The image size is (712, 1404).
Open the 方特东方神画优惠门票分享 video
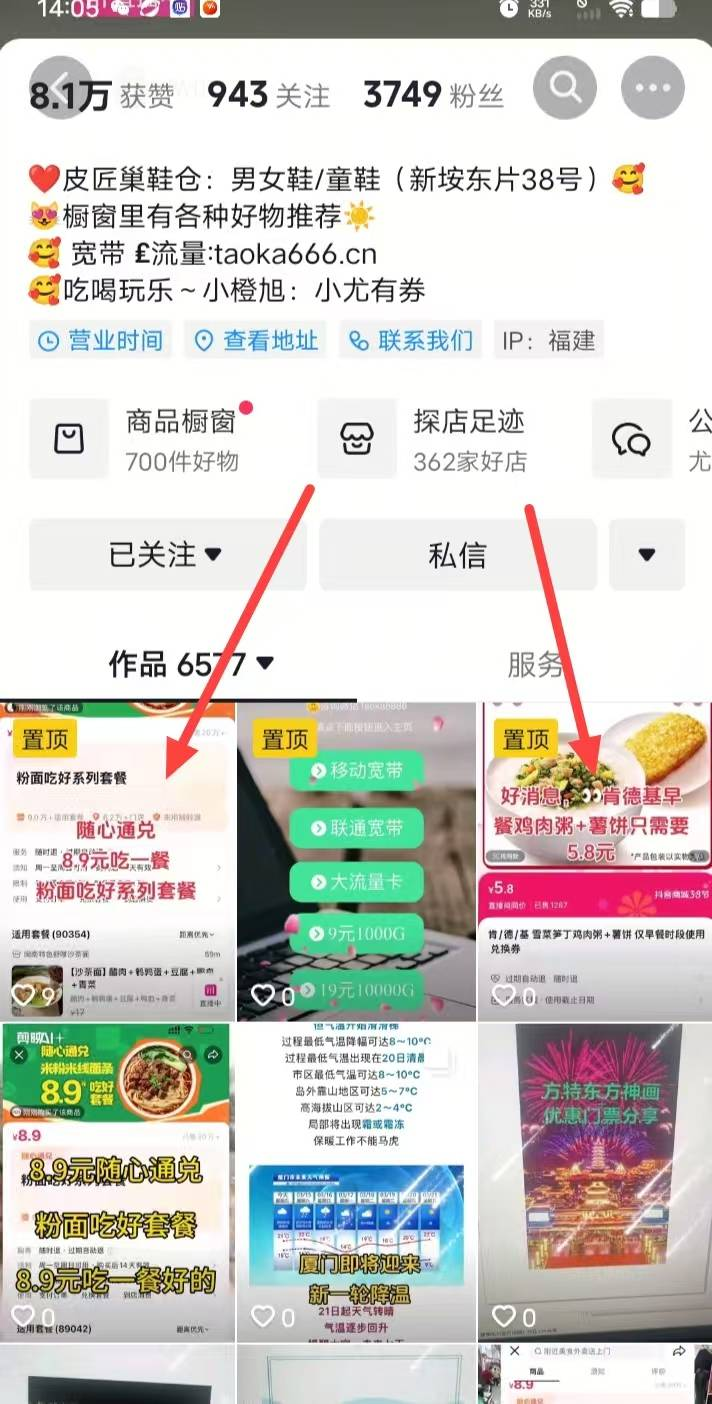[594, 1180]
